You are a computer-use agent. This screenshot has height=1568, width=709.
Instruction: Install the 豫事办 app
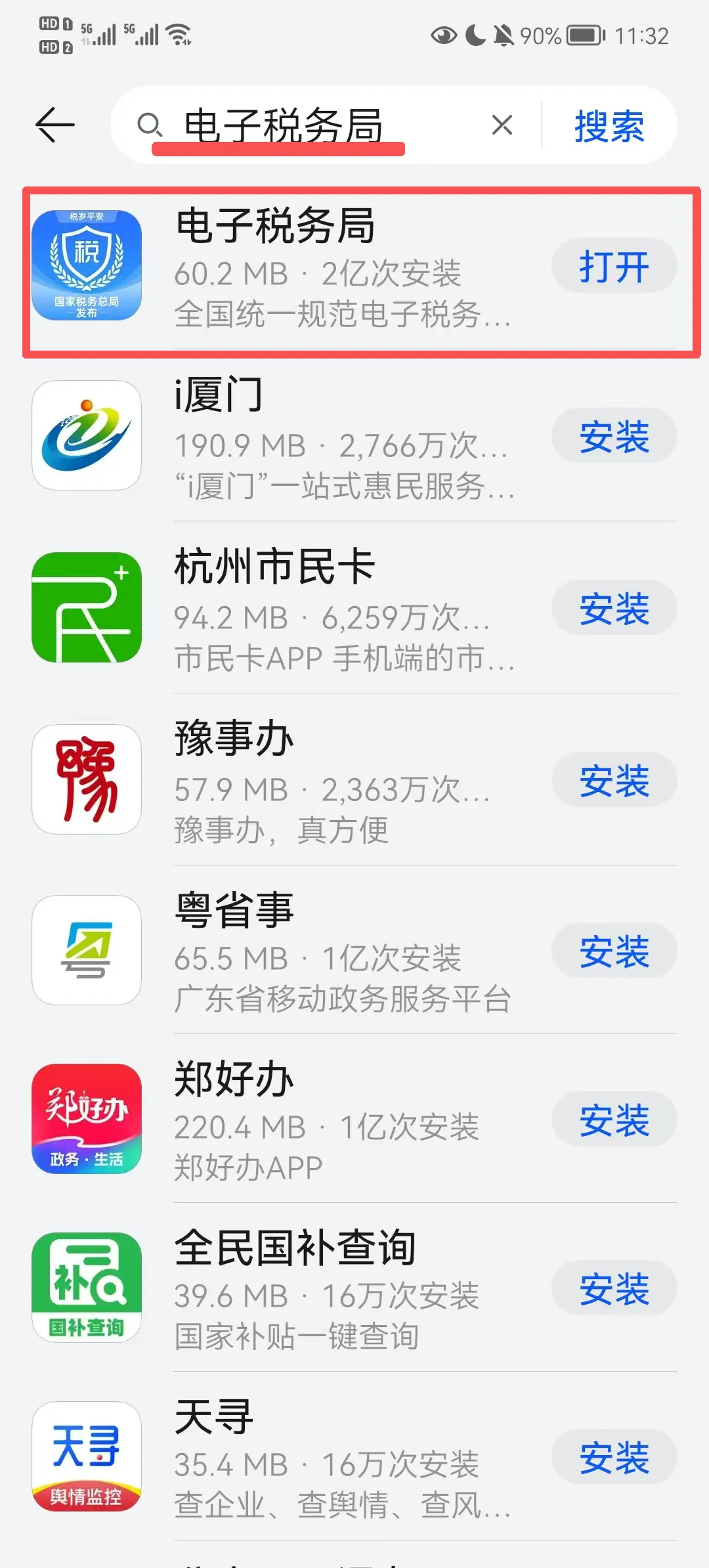pyautogui.click(x=614, y=781)
